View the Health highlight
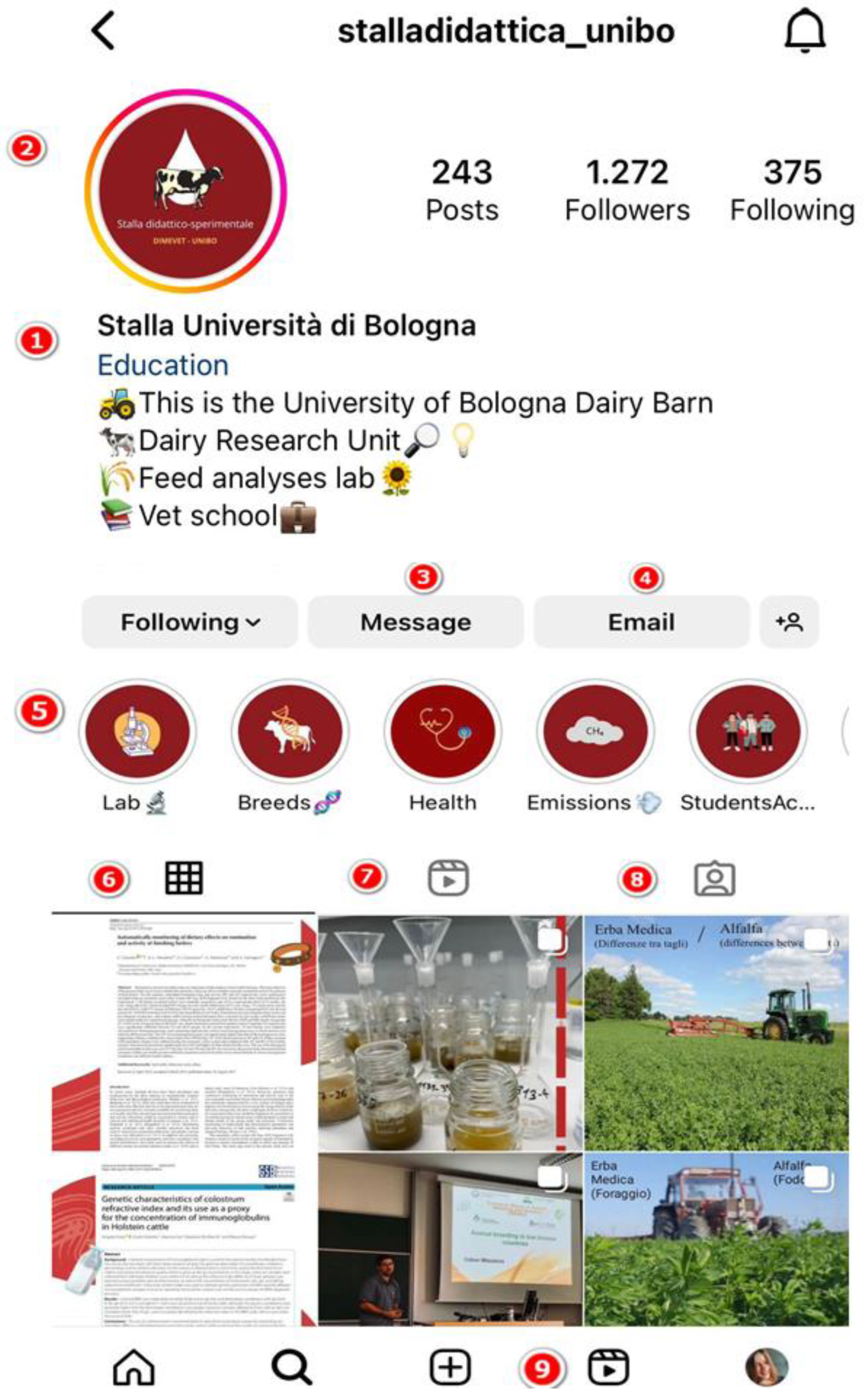This screenshot has height=1400, width=867. pyautogui.click(x=442, y=732)
